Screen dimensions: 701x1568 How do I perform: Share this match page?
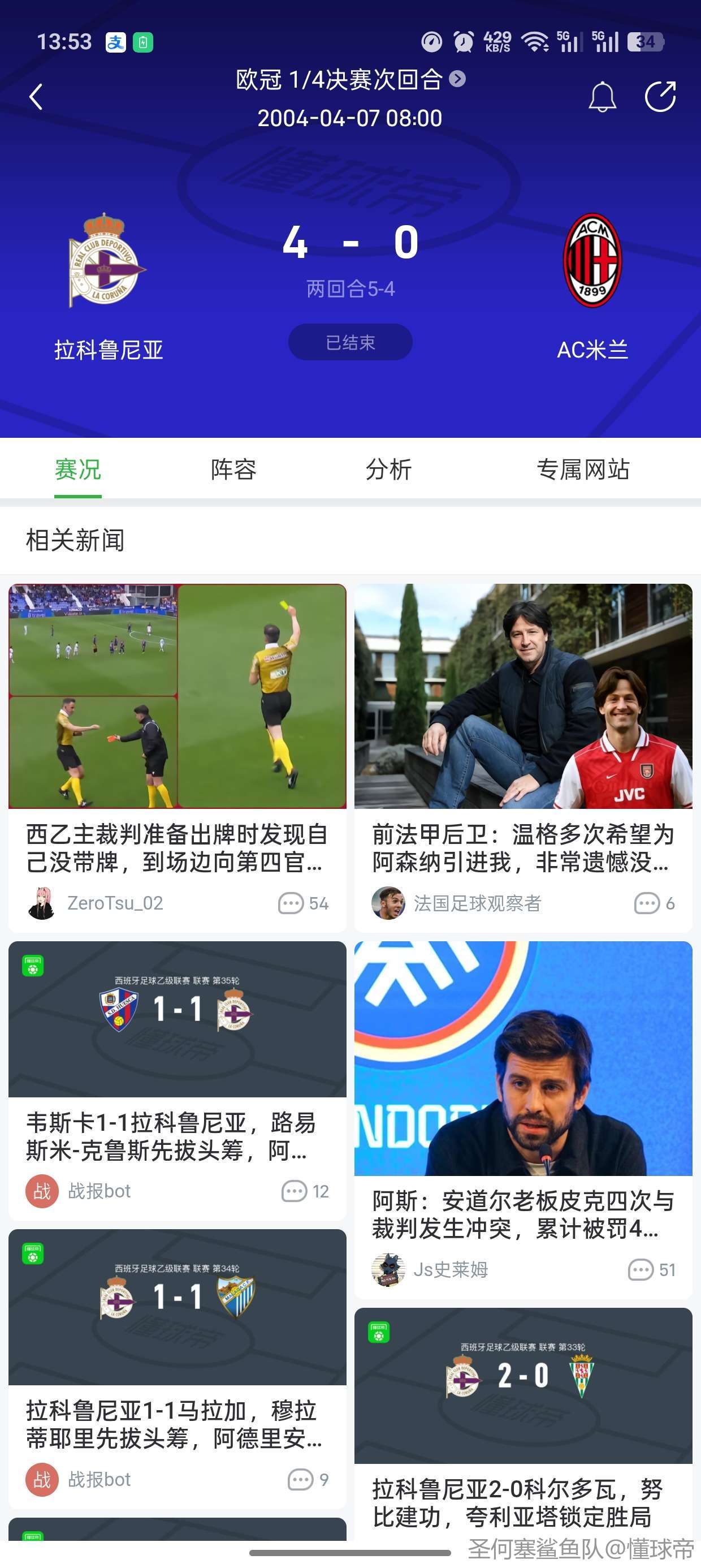coord(660,97)
